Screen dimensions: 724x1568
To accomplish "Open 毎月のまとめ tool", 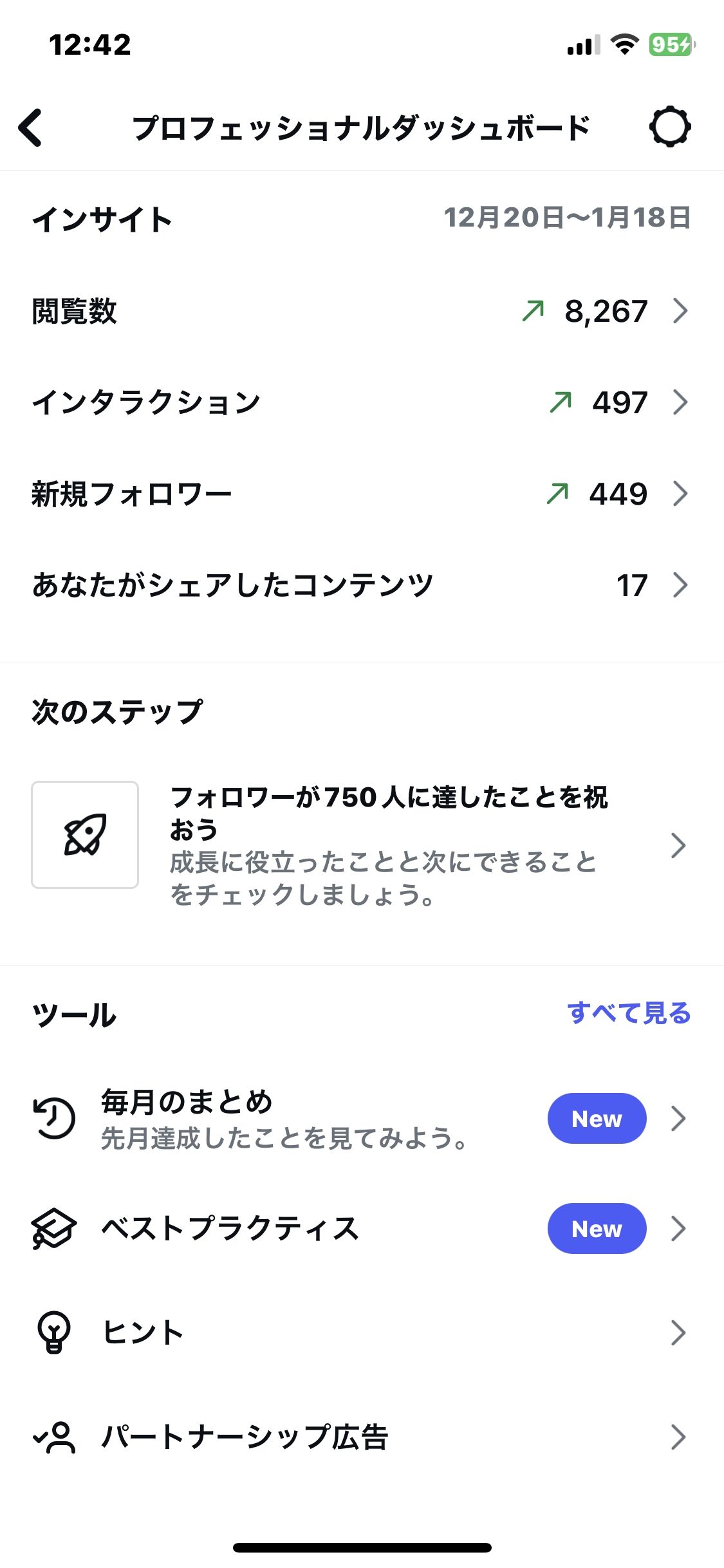I will click(x=360, y=1119).
